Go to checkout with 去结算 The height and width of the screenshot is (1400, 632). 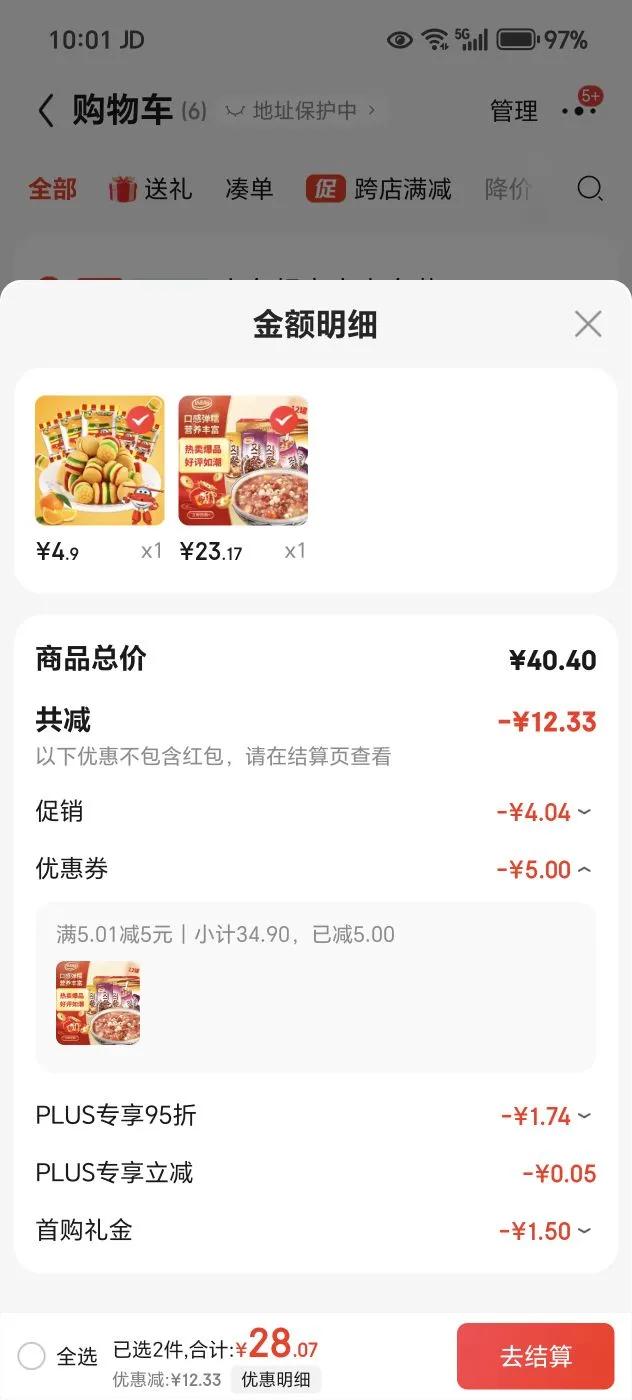[x=535, y=1356]
